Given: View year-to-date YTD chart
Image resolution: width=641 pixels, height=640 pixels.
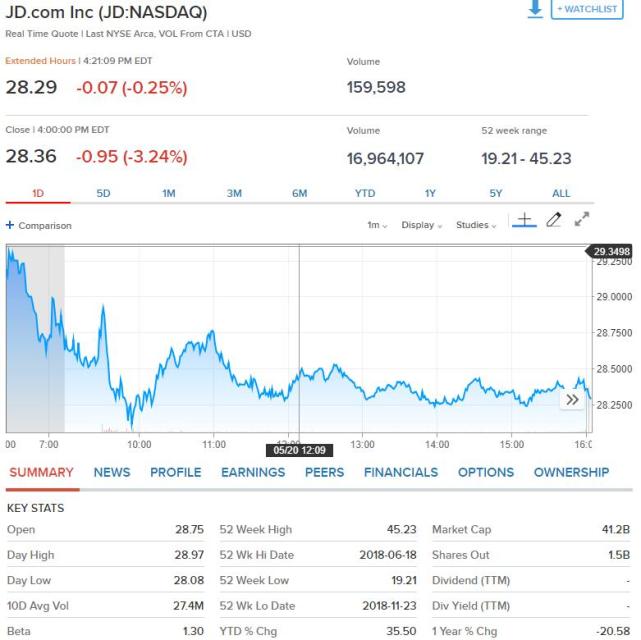Looking at the screenshot, I should click(365, 193).
